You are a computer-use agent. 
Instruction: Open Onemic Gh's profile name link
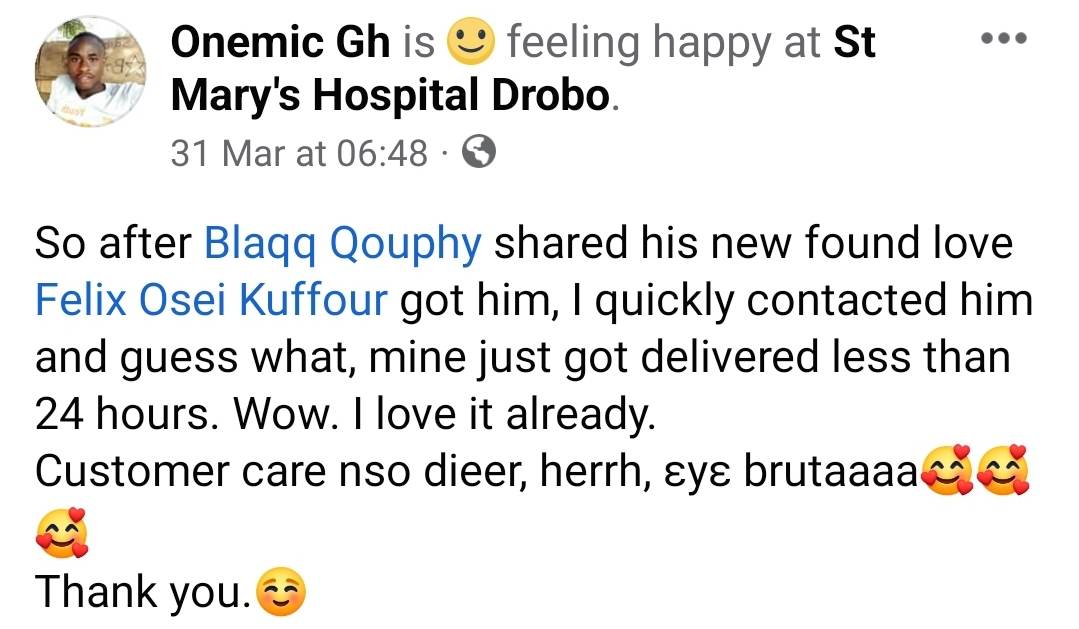280,42
